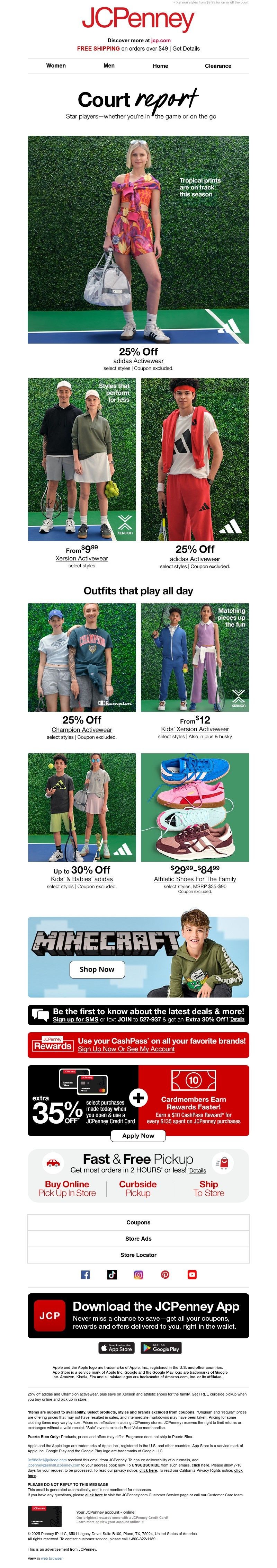
Task: Visit JCPenney Facebook page
Action: click(x=85, y=1275)
